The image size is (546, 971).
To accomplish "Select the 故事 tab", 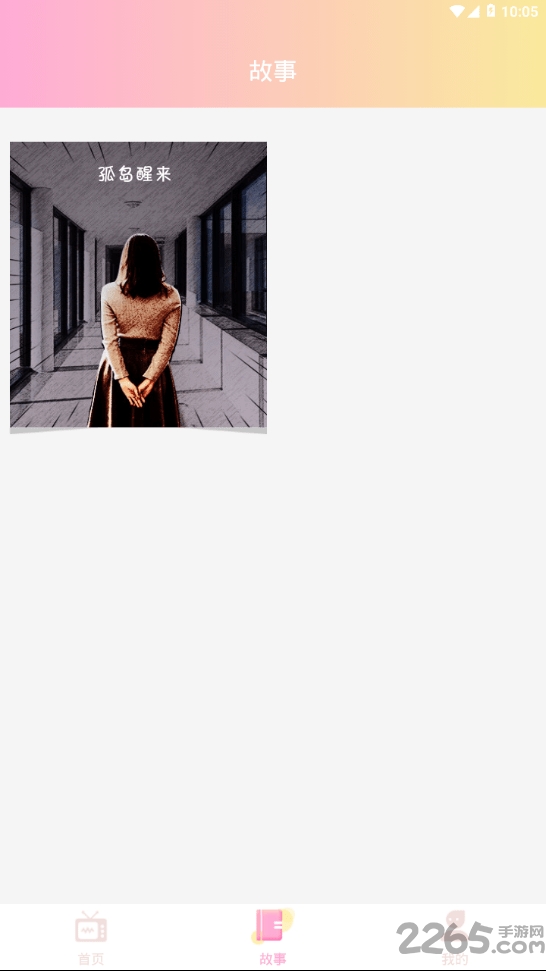I will click(x=273, y=938).
